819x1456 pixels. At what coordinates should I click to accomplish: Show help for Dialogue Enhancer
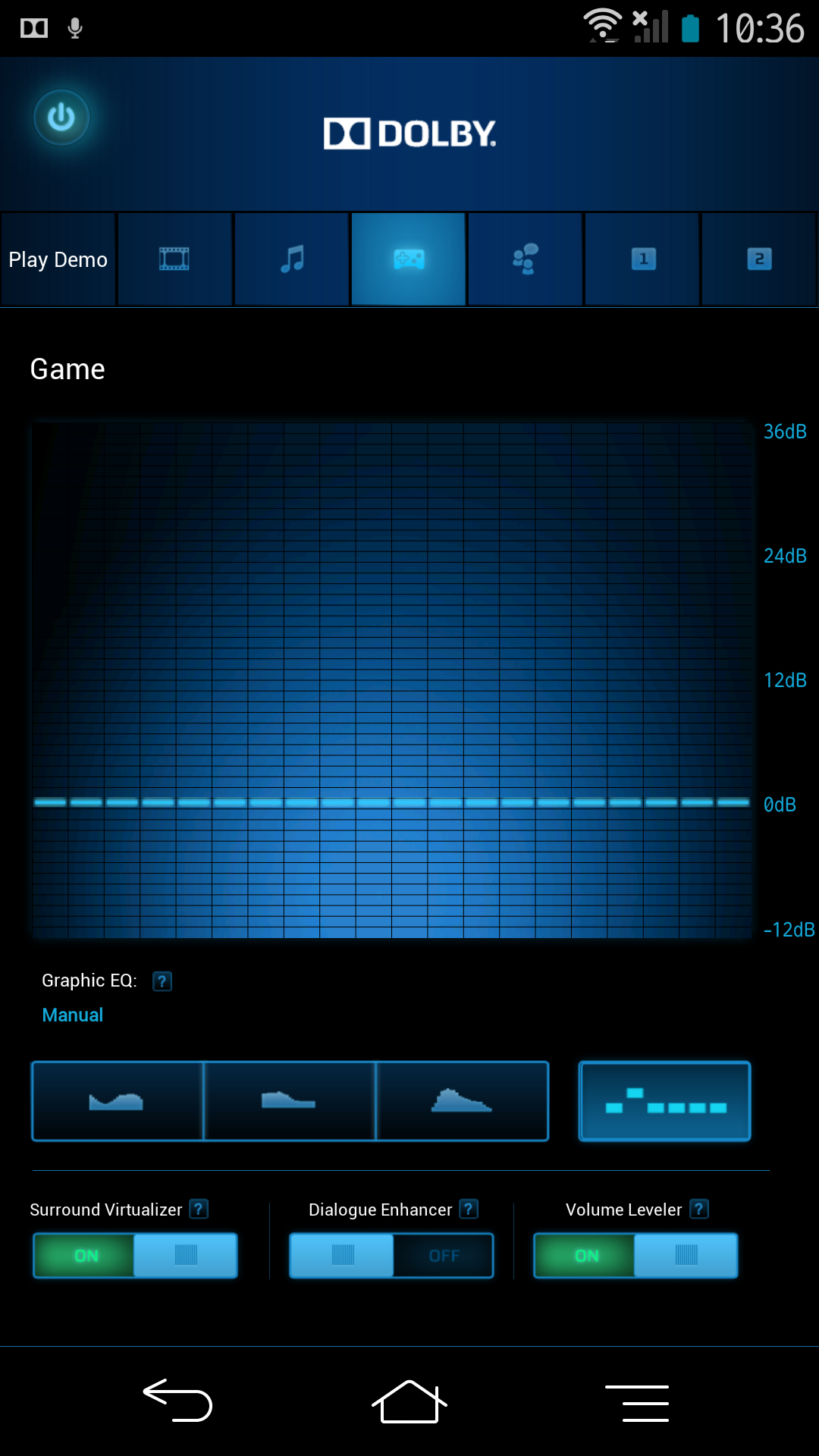[469, 1209]
